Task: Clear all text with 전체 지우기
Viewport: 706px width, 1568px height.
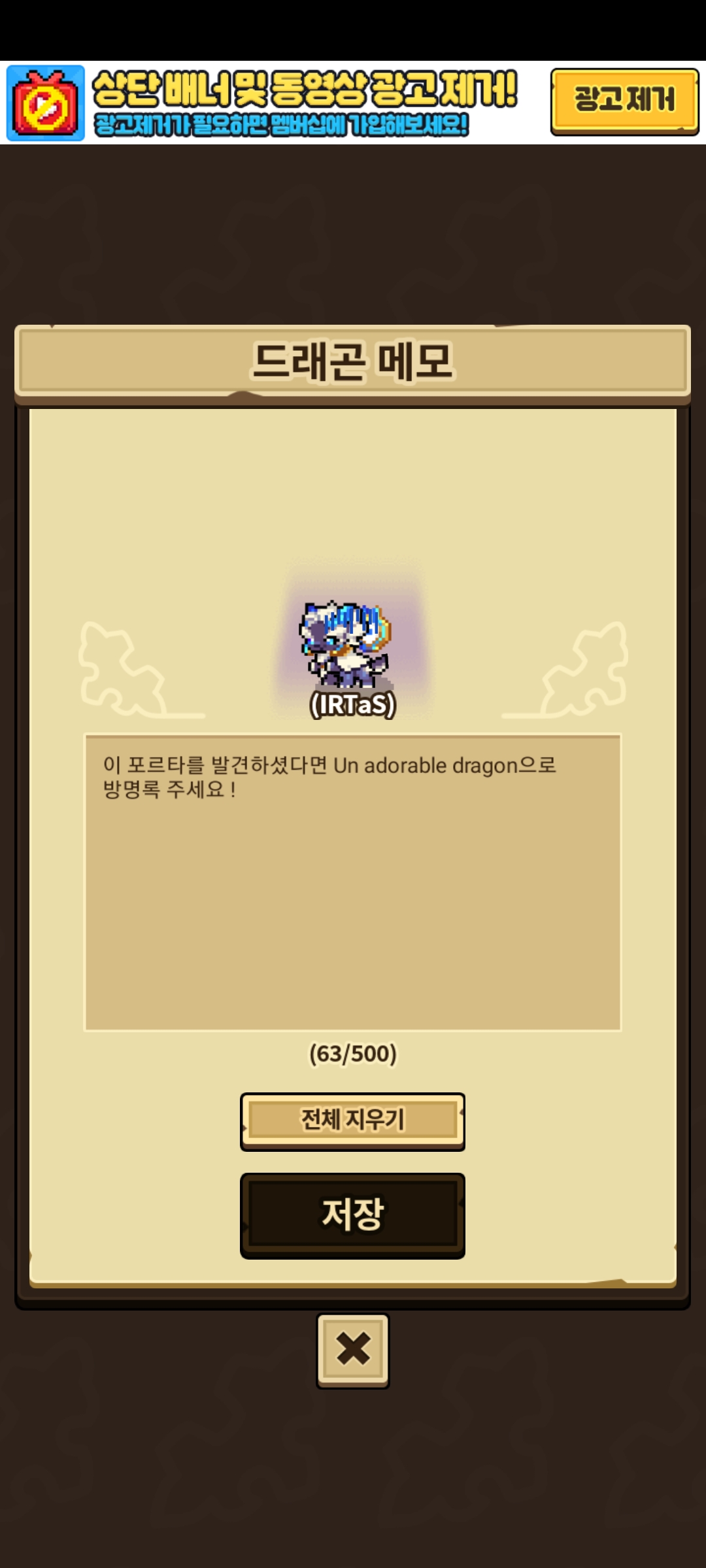Action: (x=352, y=1120)
